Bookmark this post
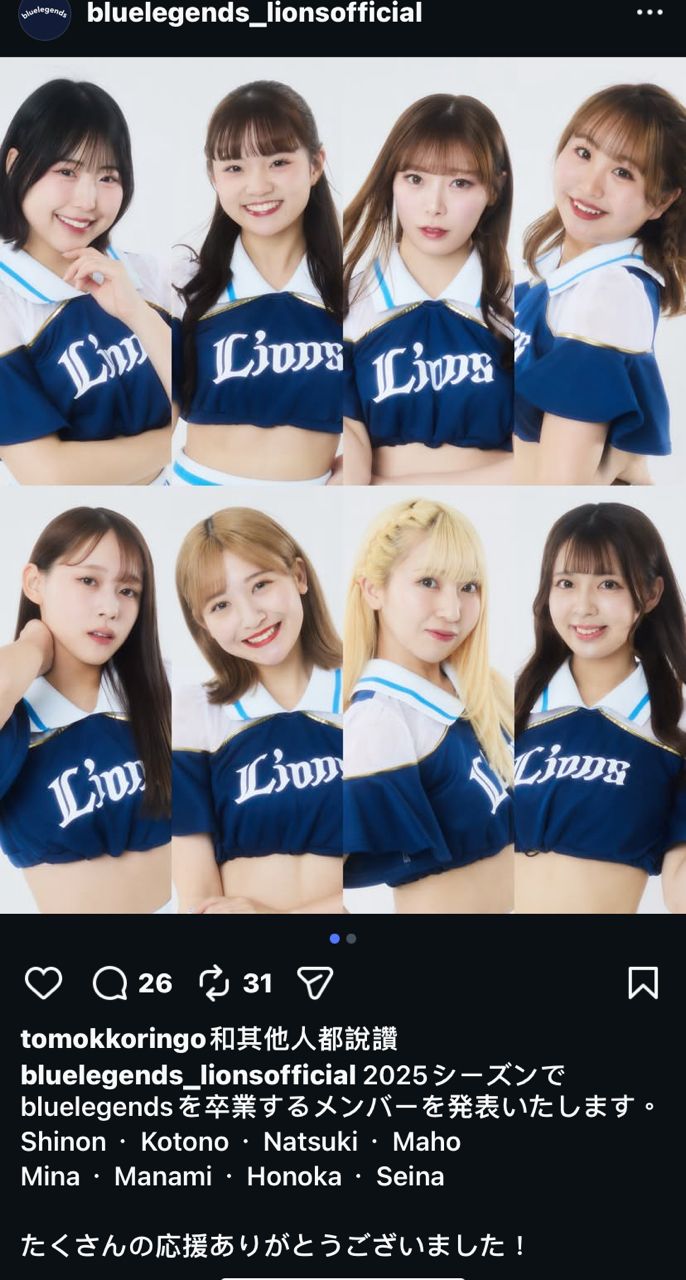This screenshot has width=686, height=1280. coord(643,983)
